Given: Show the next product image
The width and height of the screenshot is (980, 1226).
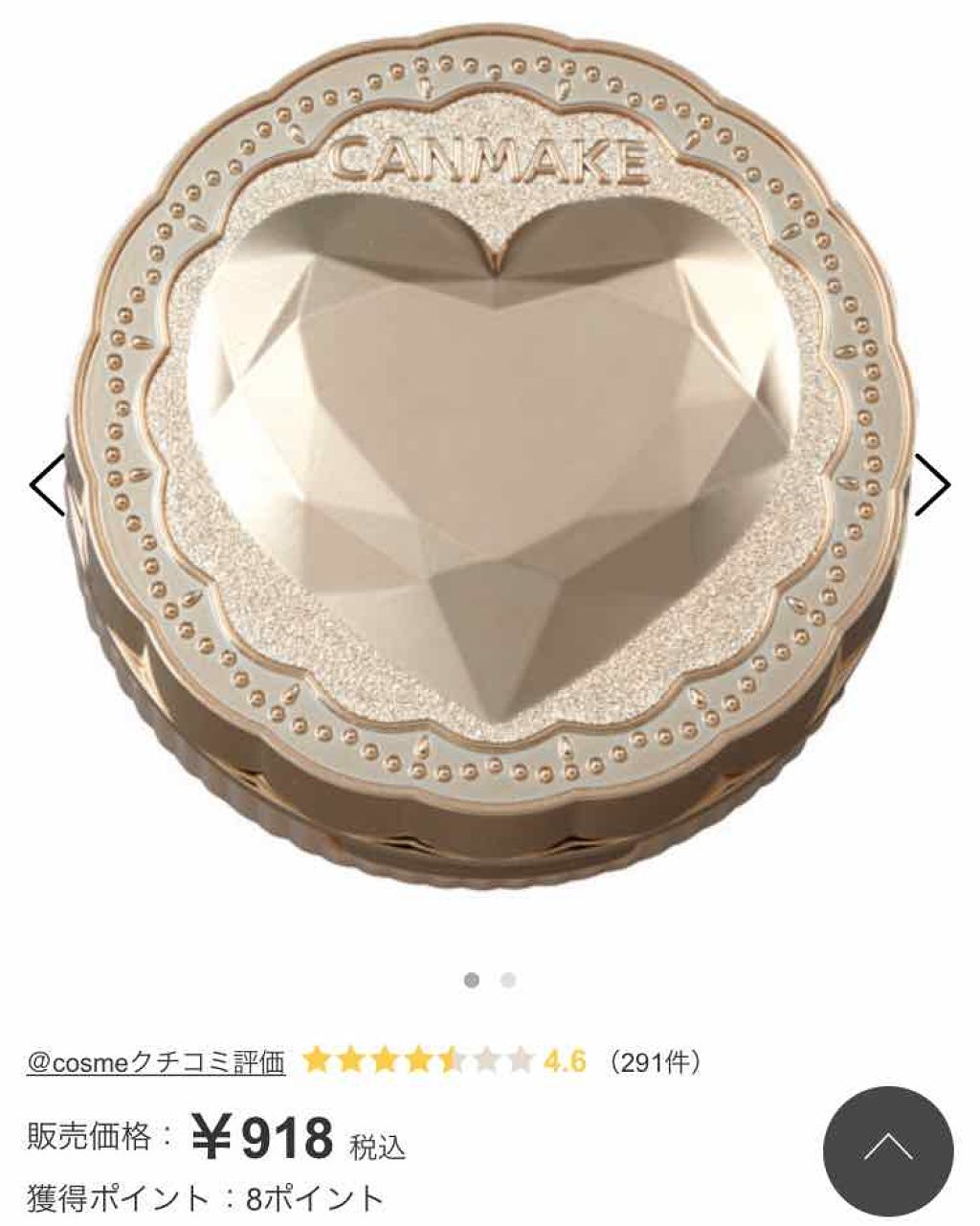Looking at the screenshot, I should tap(932, 486).
